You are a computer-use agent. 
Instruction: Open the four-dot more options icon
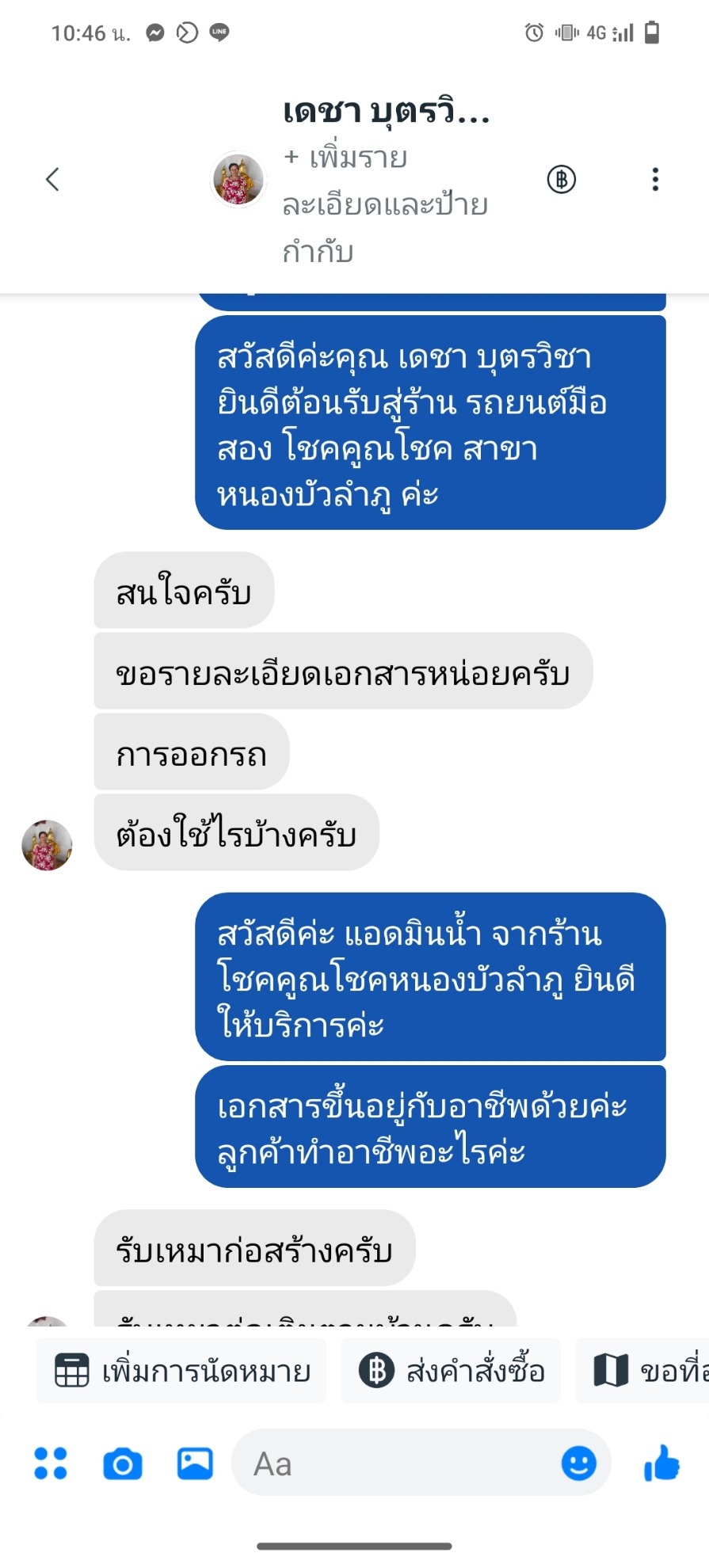pos(51,1463)
